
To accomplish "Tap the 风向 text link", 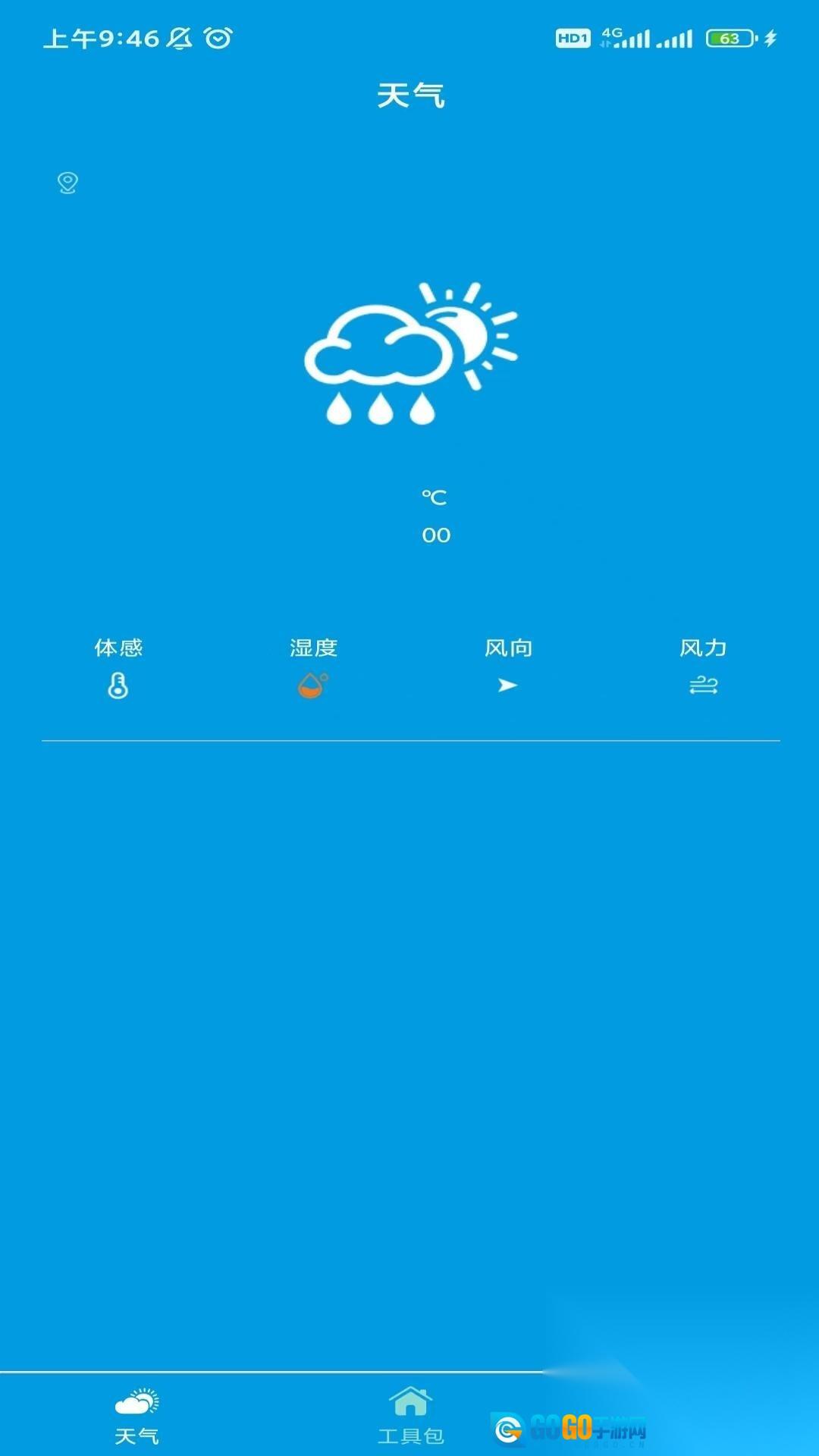I will 508,648.
